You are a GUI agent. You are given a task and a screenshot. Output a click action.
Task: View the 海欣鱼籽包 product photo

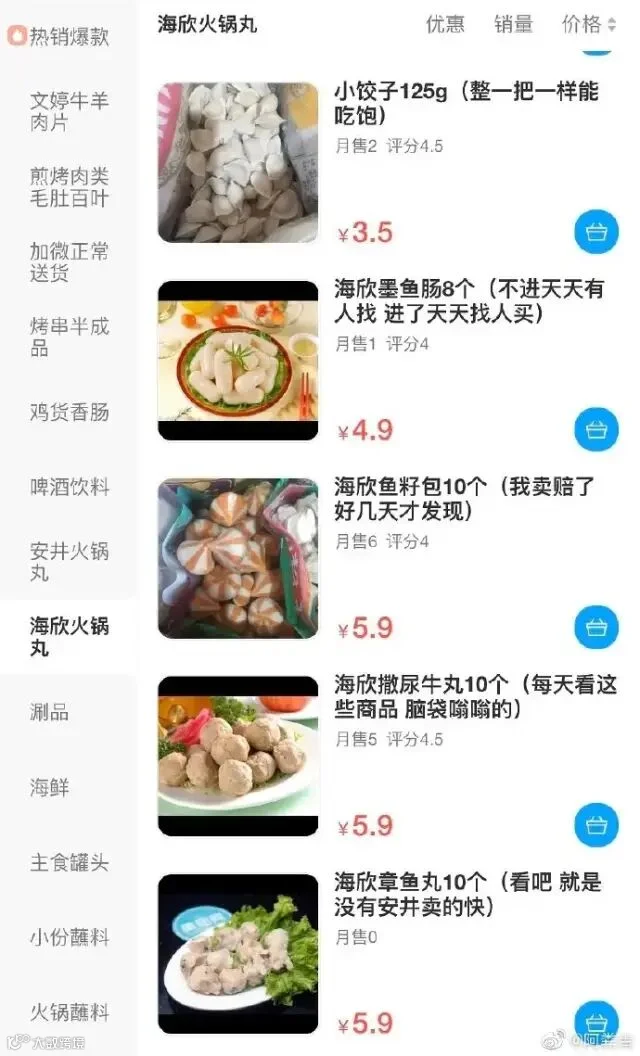click(238, 558)
